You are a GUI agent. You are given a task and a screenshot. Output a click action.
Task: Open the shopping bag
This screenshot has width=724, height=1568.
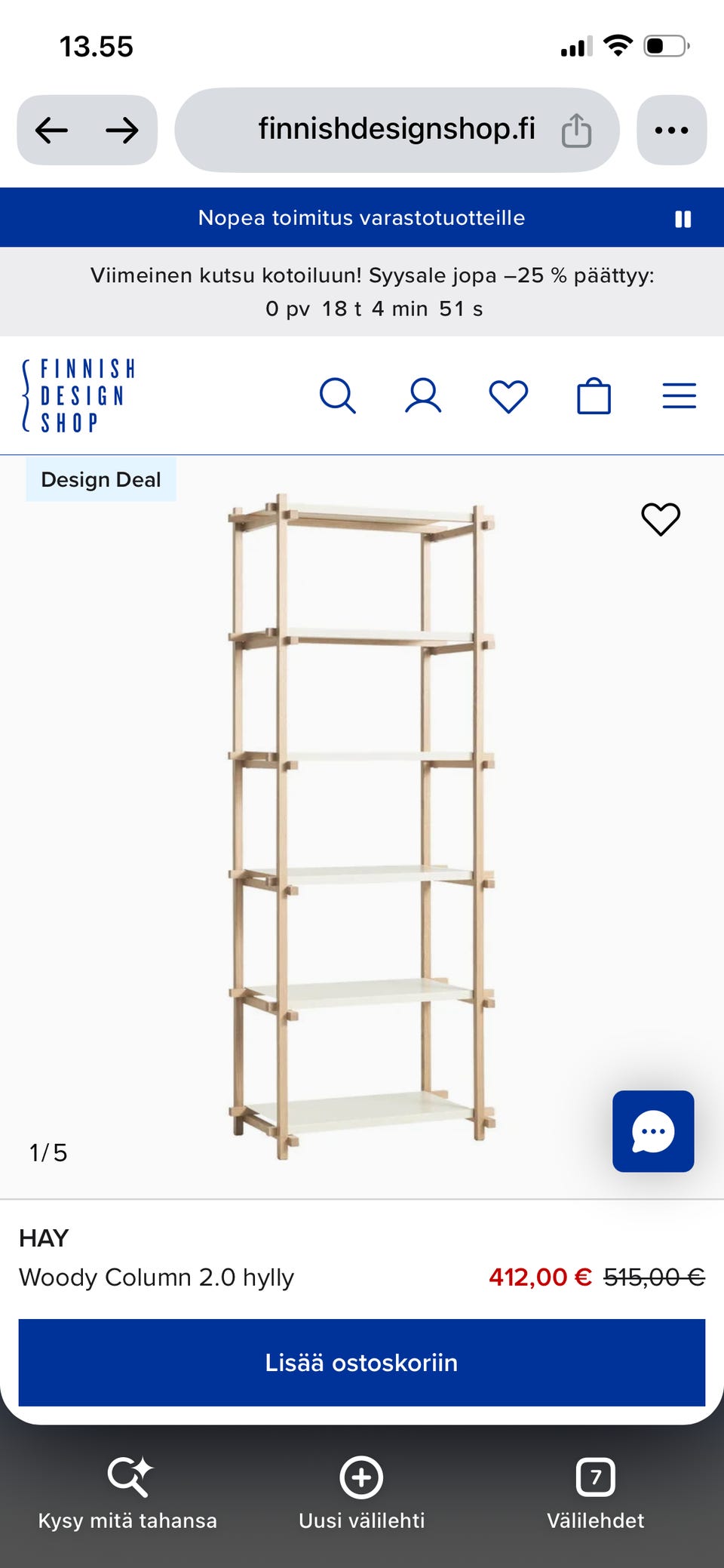coord(594,395)
